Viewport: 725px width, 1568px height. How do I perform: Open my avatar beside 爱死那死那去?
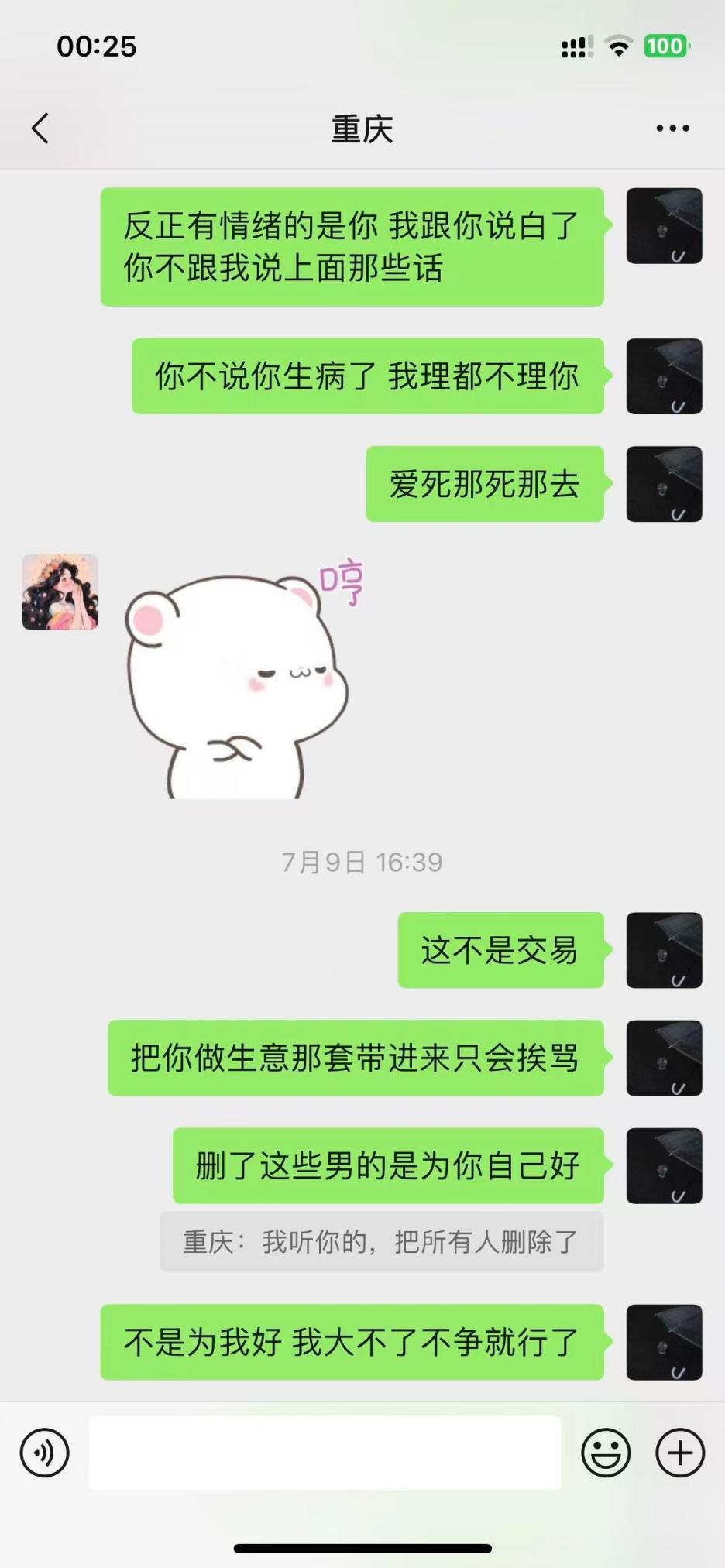pos(664,484)
